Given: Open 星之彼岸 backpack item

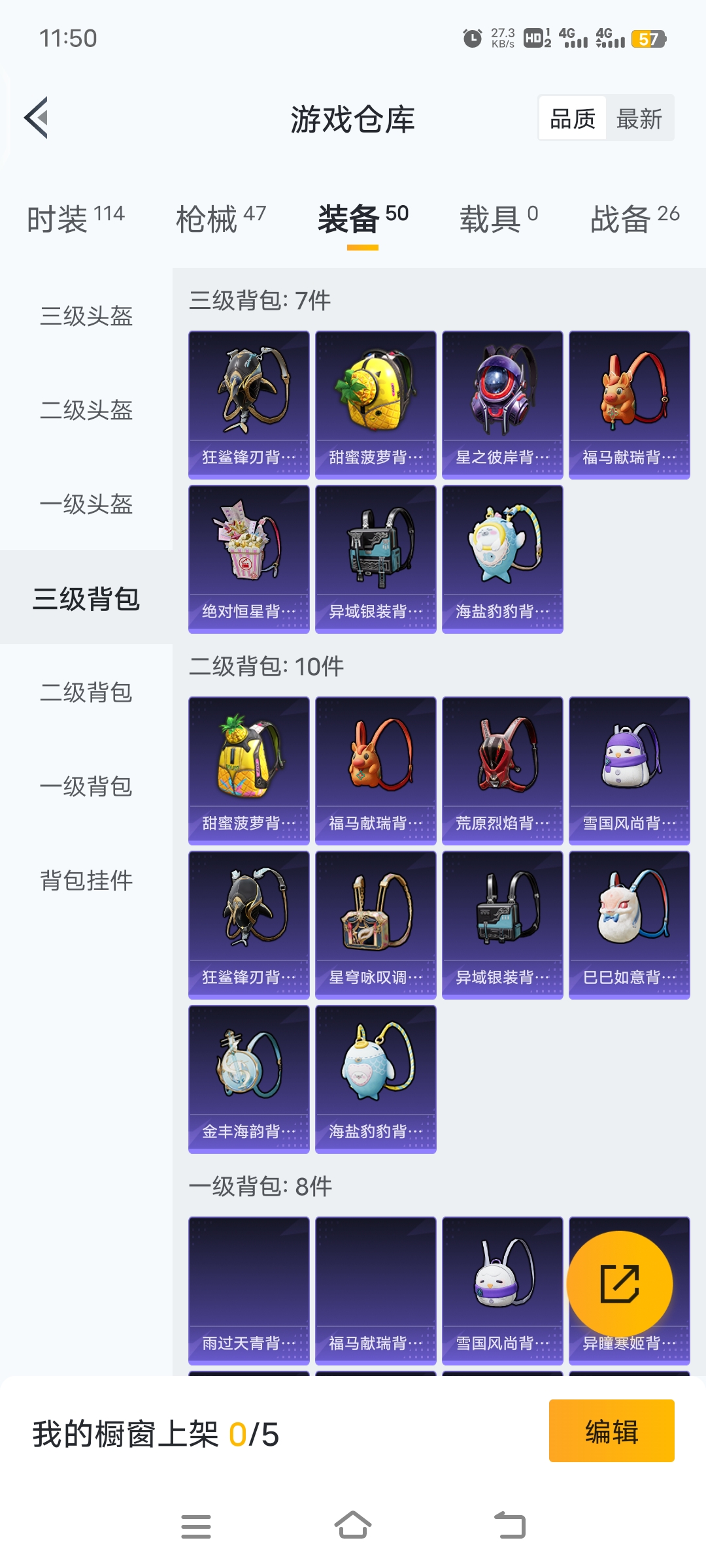Looking at the screenshot, I should (502, 404).
